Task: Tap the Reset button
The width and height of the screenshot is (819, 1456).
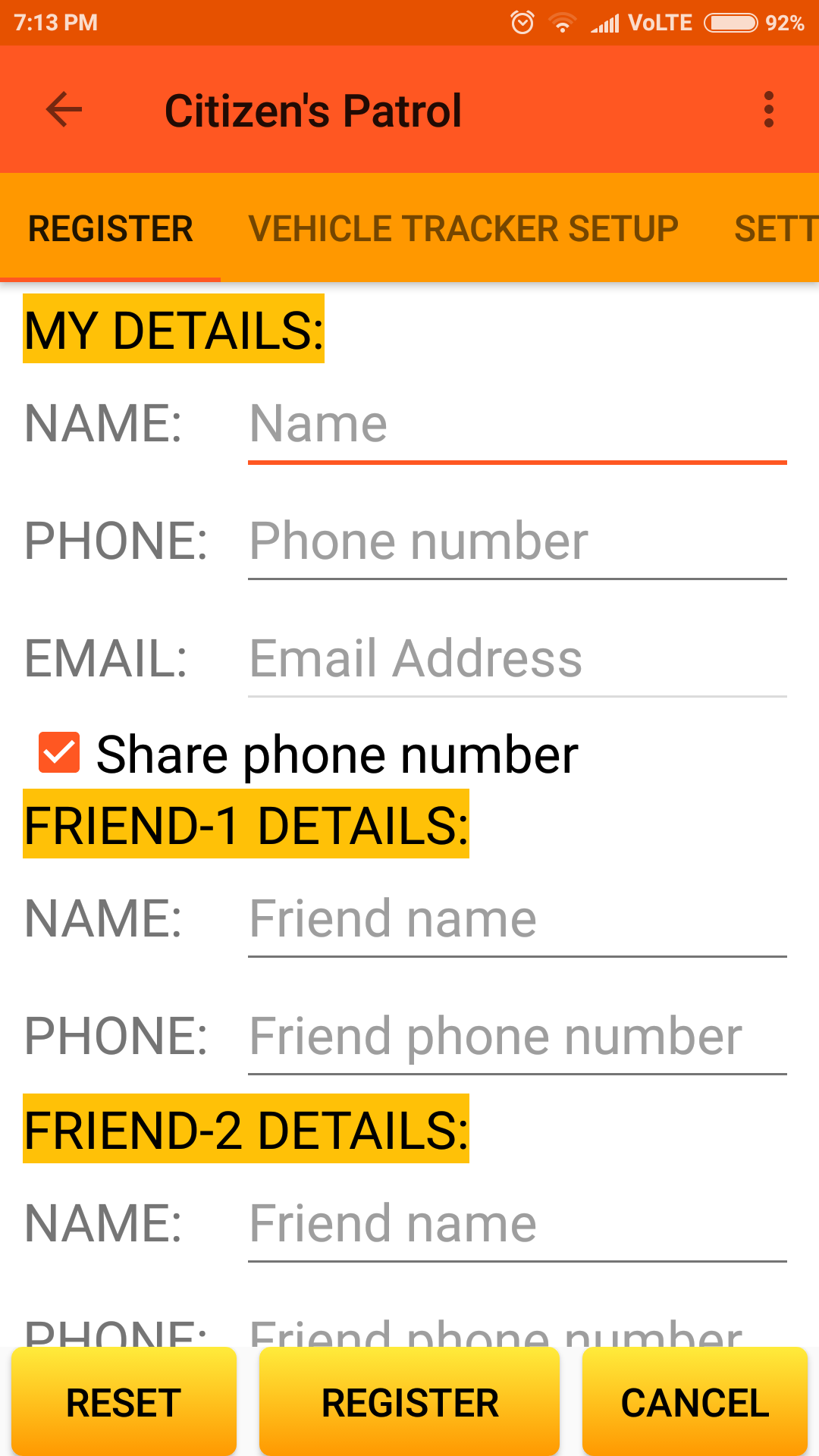Action: (124, 1402)
